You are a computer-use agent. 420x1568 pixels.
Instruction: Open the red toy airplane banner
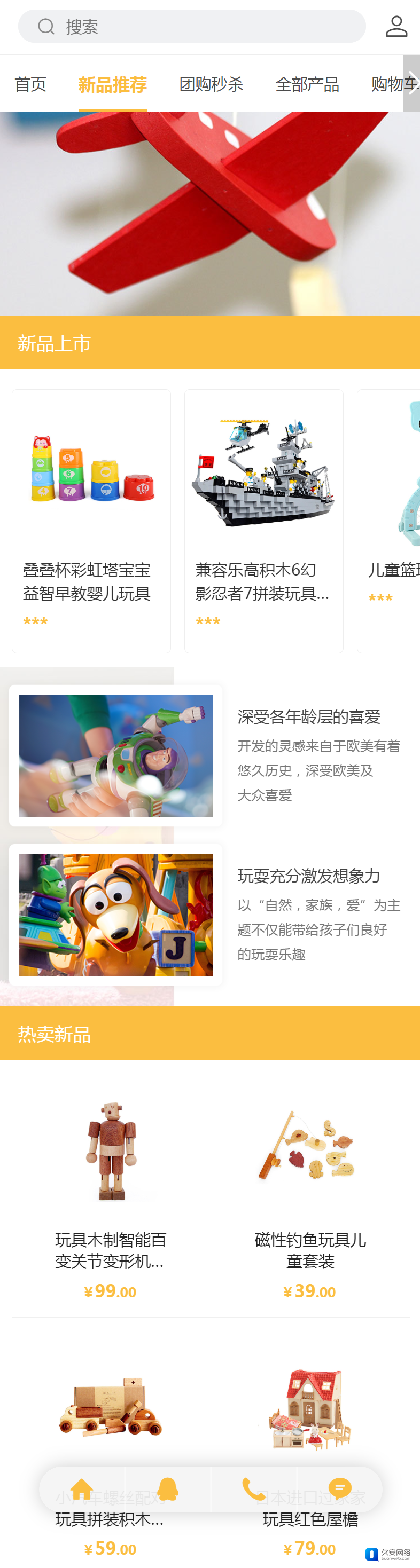[209, 213]
